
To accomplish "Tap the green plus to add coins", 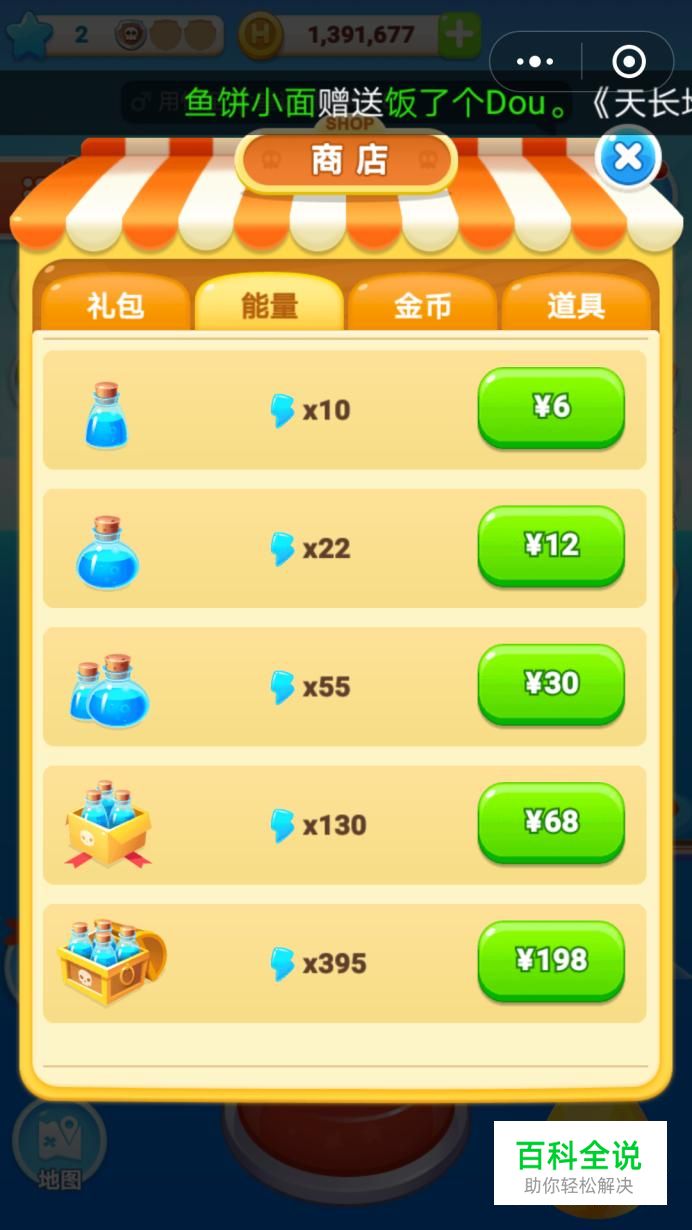I will (459, 35).
